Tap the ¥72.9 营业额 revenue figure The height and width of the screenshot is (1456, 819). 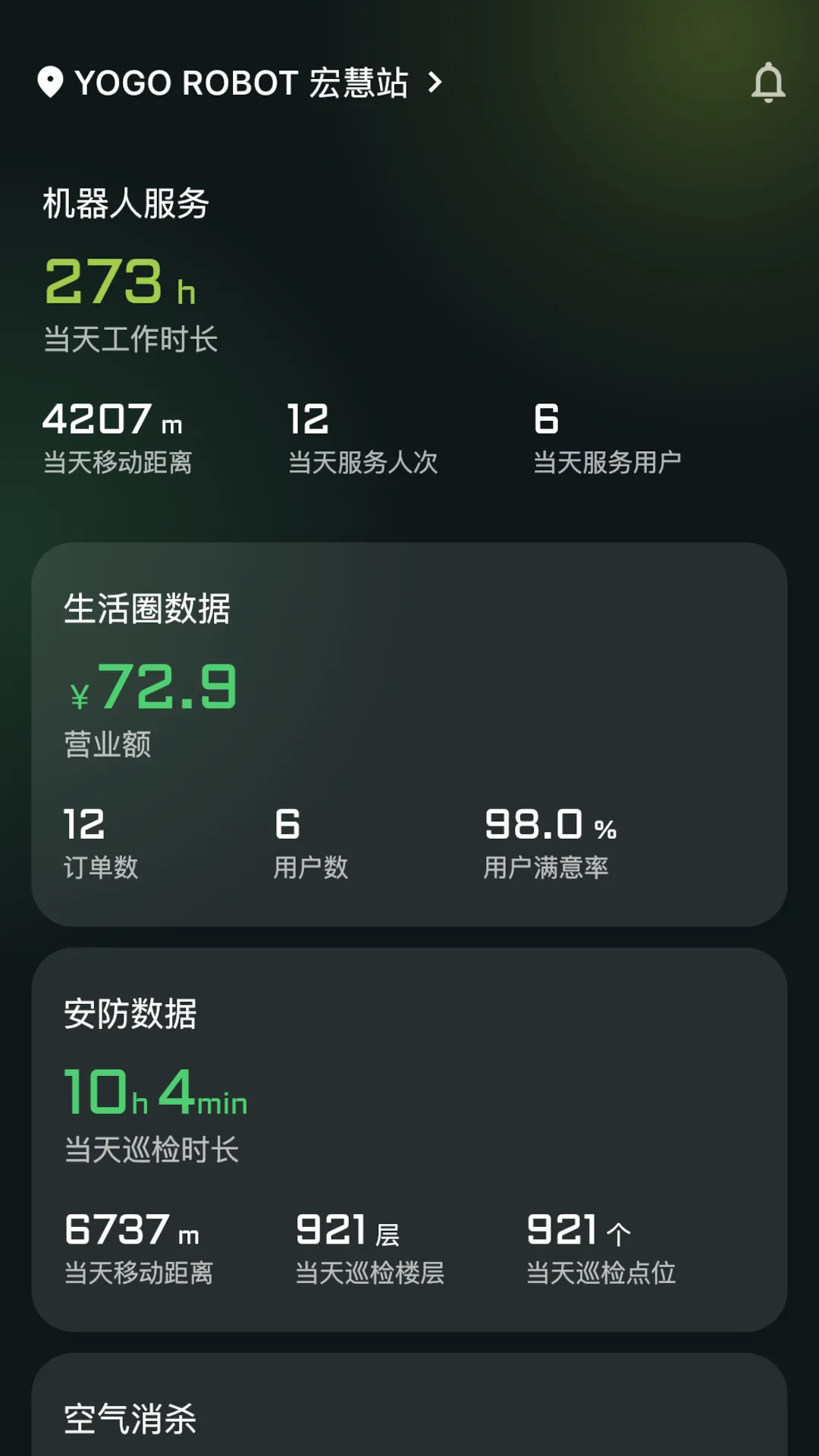tap(152, 686)
